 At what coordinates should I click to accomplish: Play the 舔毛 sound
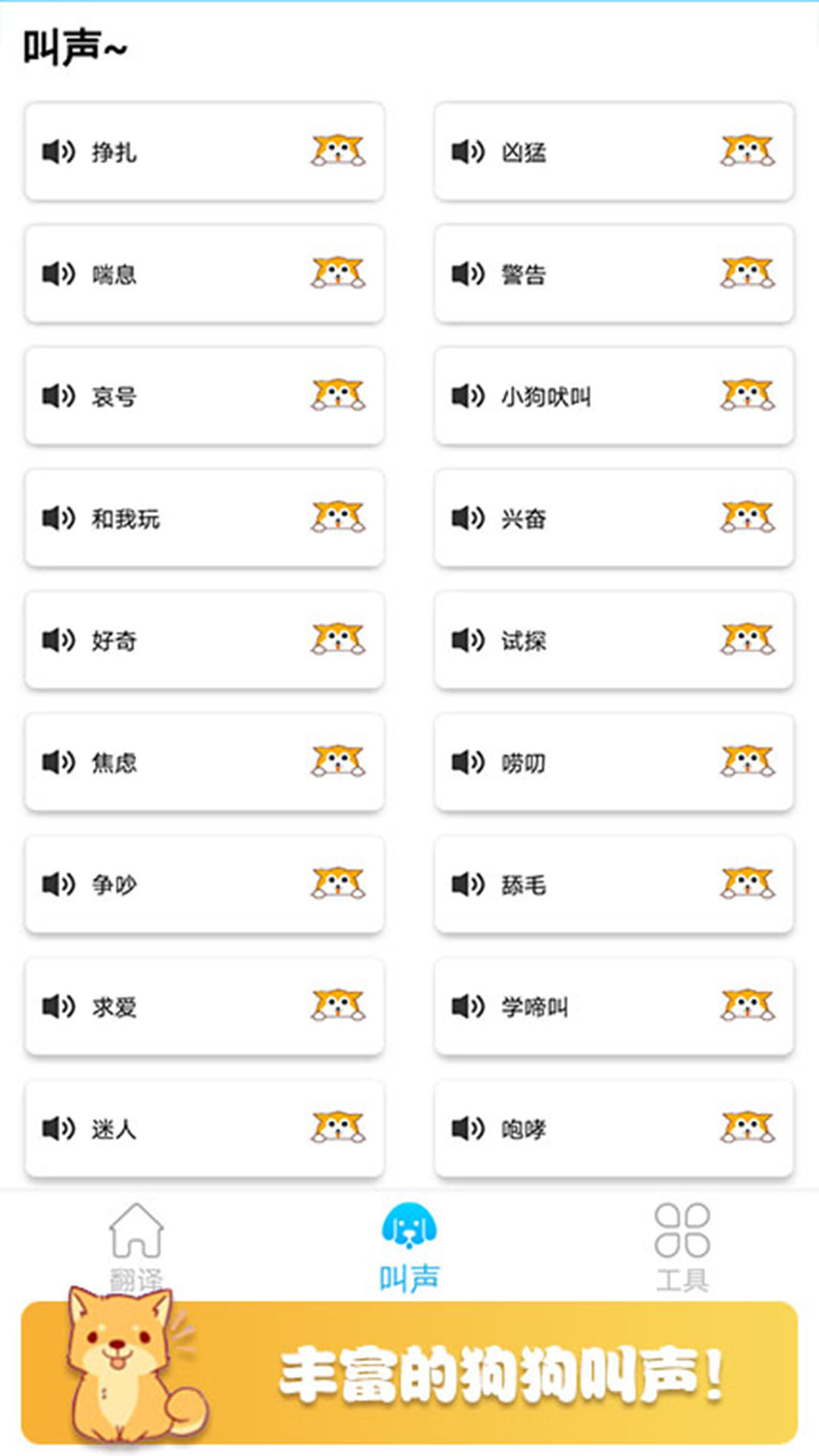[x=613, y=884]
